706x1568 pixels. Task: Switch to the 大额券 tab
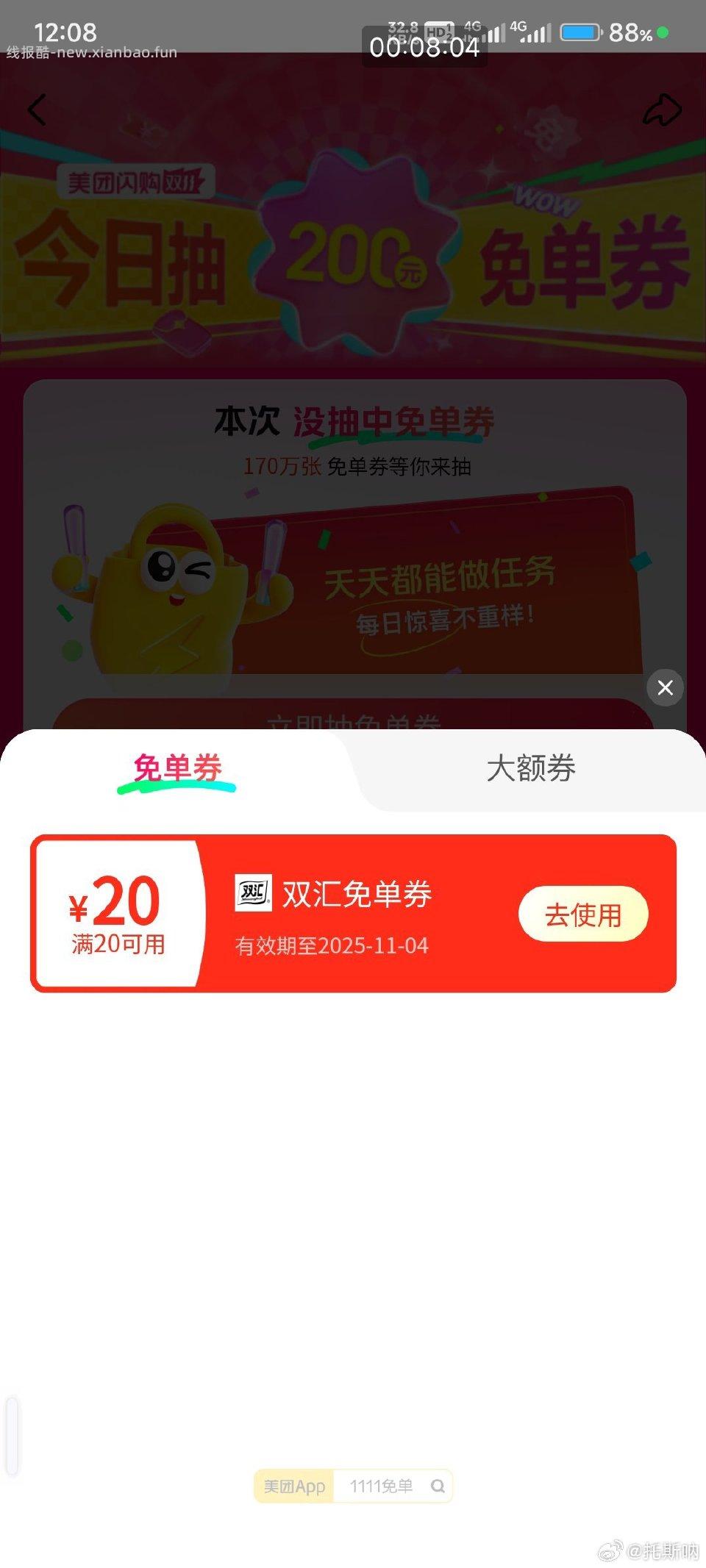532,770
